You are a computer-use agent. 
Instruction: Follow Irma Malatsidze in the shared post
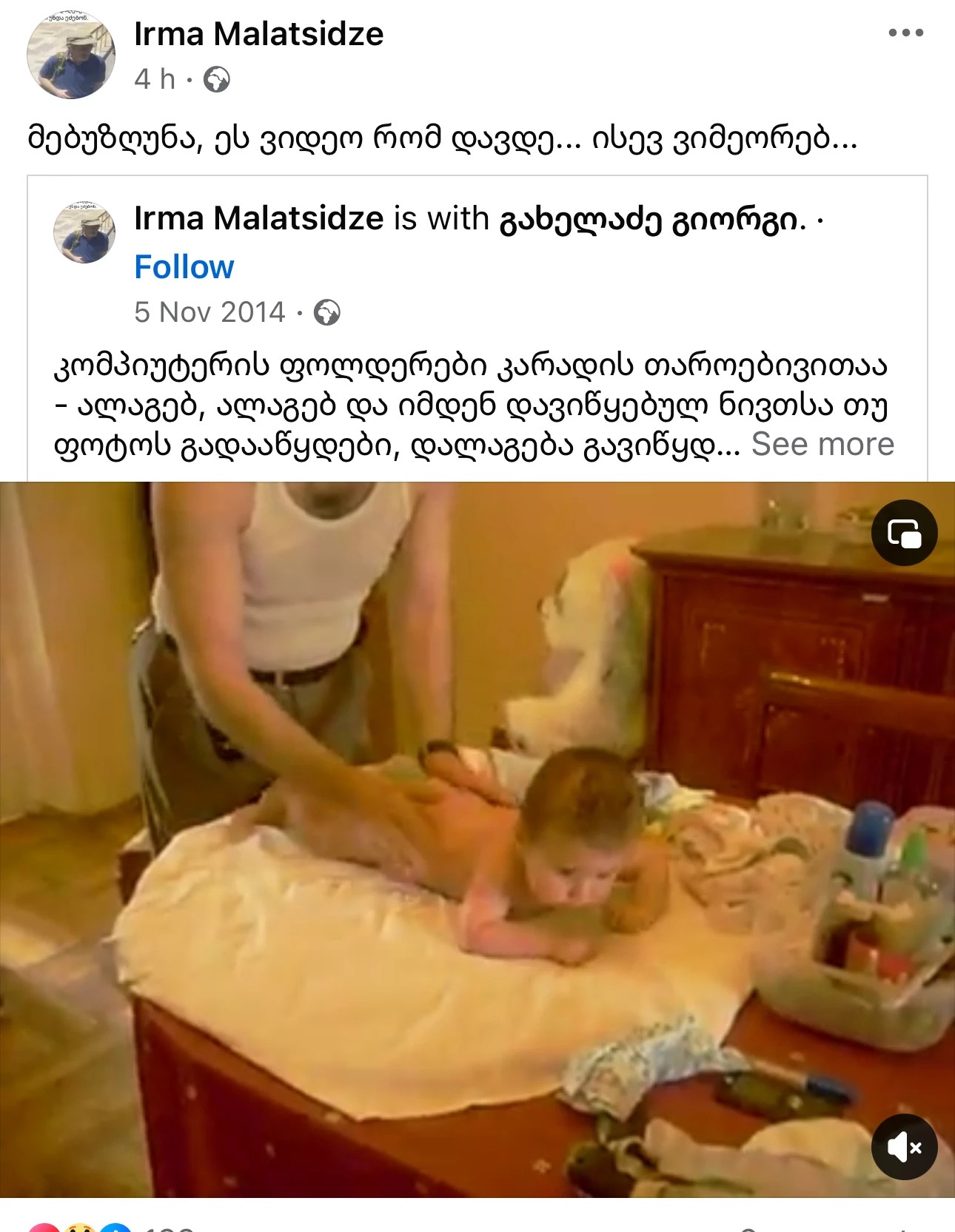point(184,266)
